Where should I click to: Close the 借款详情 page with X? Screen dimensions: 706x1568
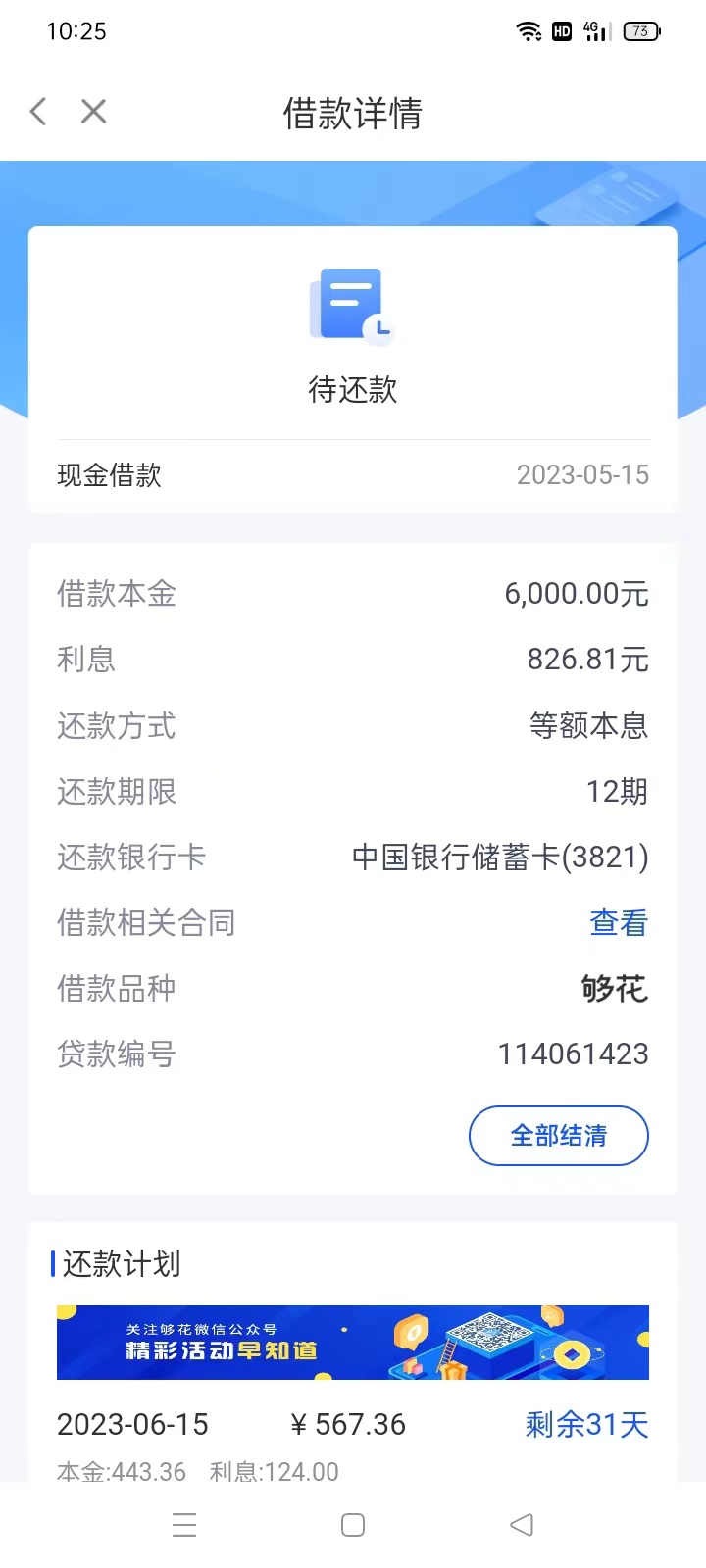click(x=93, y=112)
